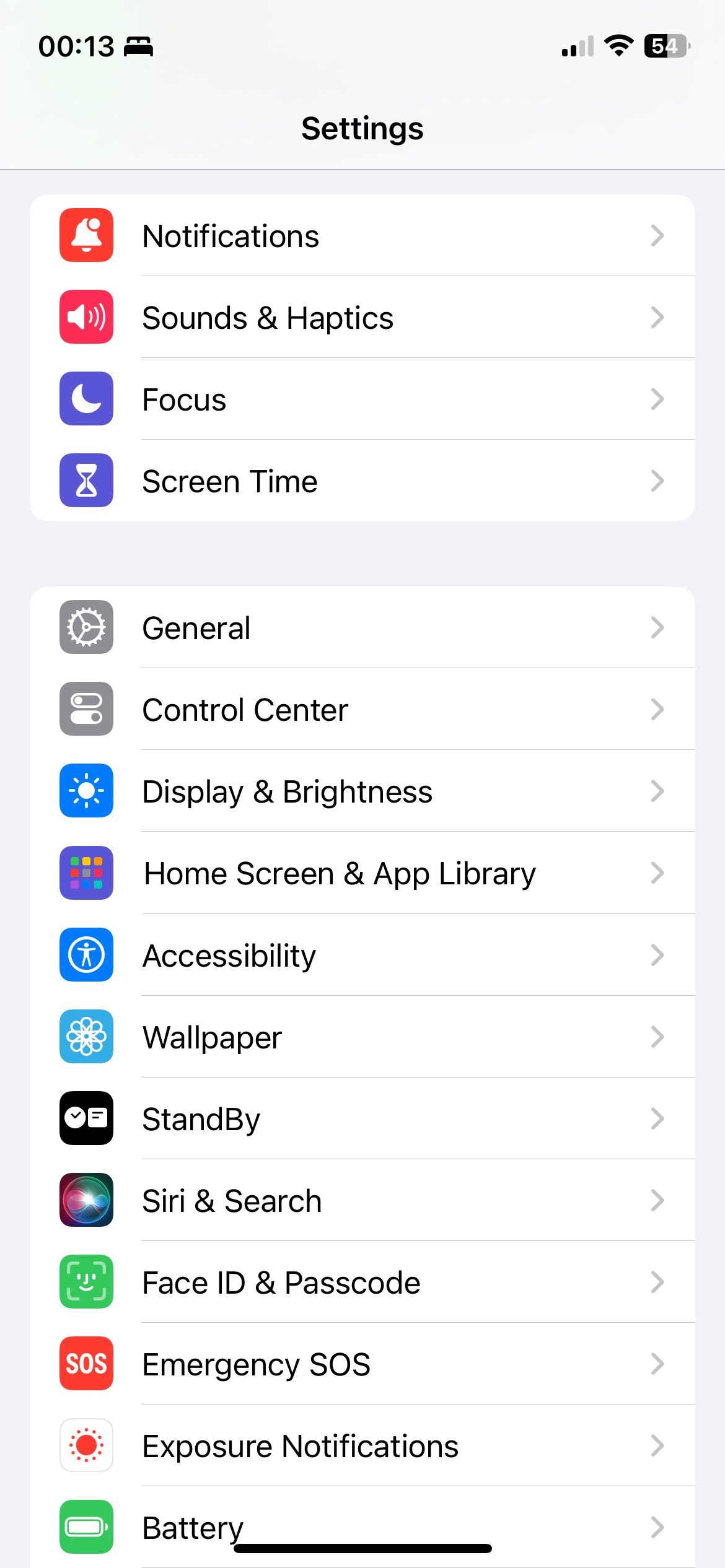
Task: Tap the Battery green icon
Action: click(86, 1527)
